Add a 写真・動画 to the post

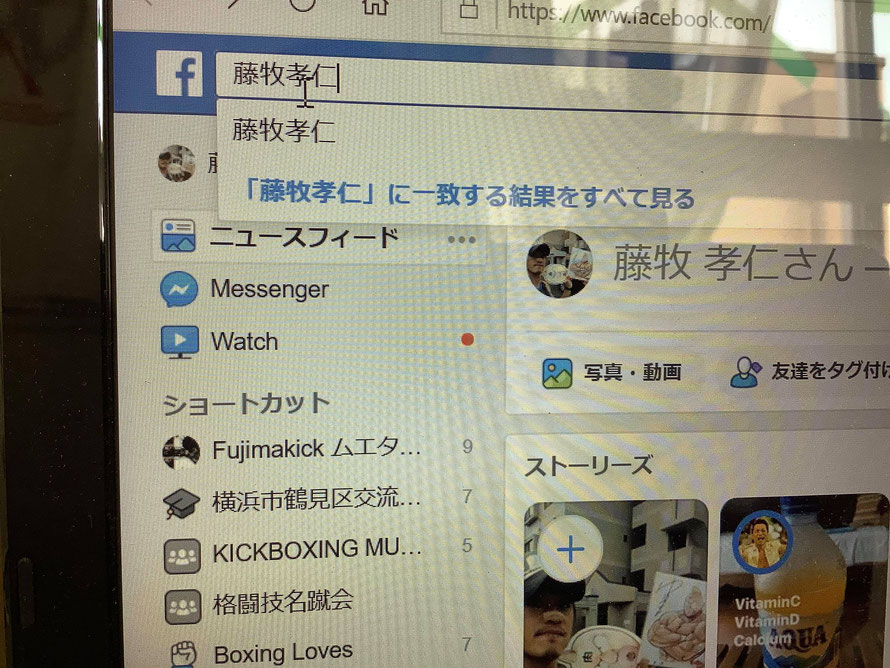click(611, 372)
